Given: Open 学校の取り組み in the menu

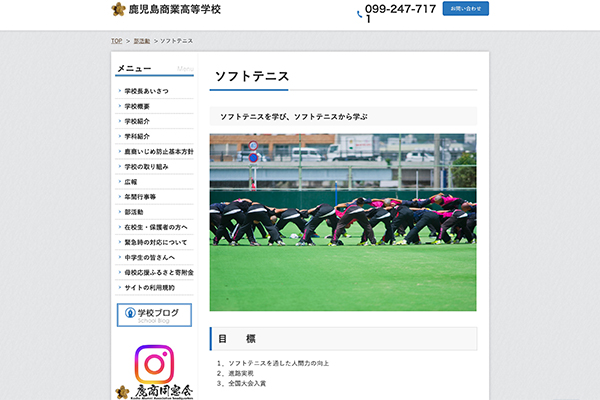Looking at the screenshot, I should [146, 166].
